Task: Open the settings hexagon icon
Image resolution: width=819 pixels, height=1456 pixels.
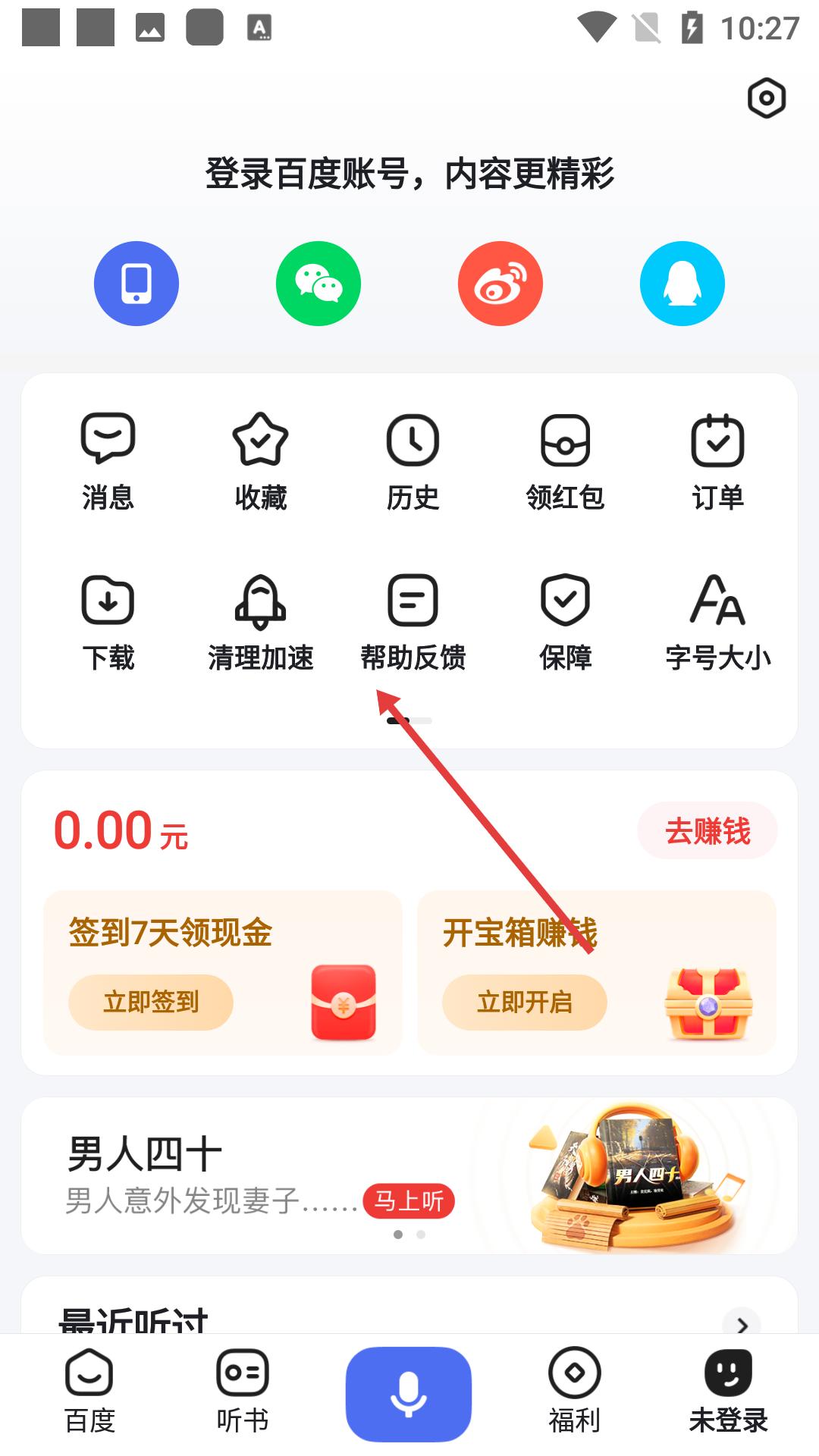Action: tap(766, 98)
